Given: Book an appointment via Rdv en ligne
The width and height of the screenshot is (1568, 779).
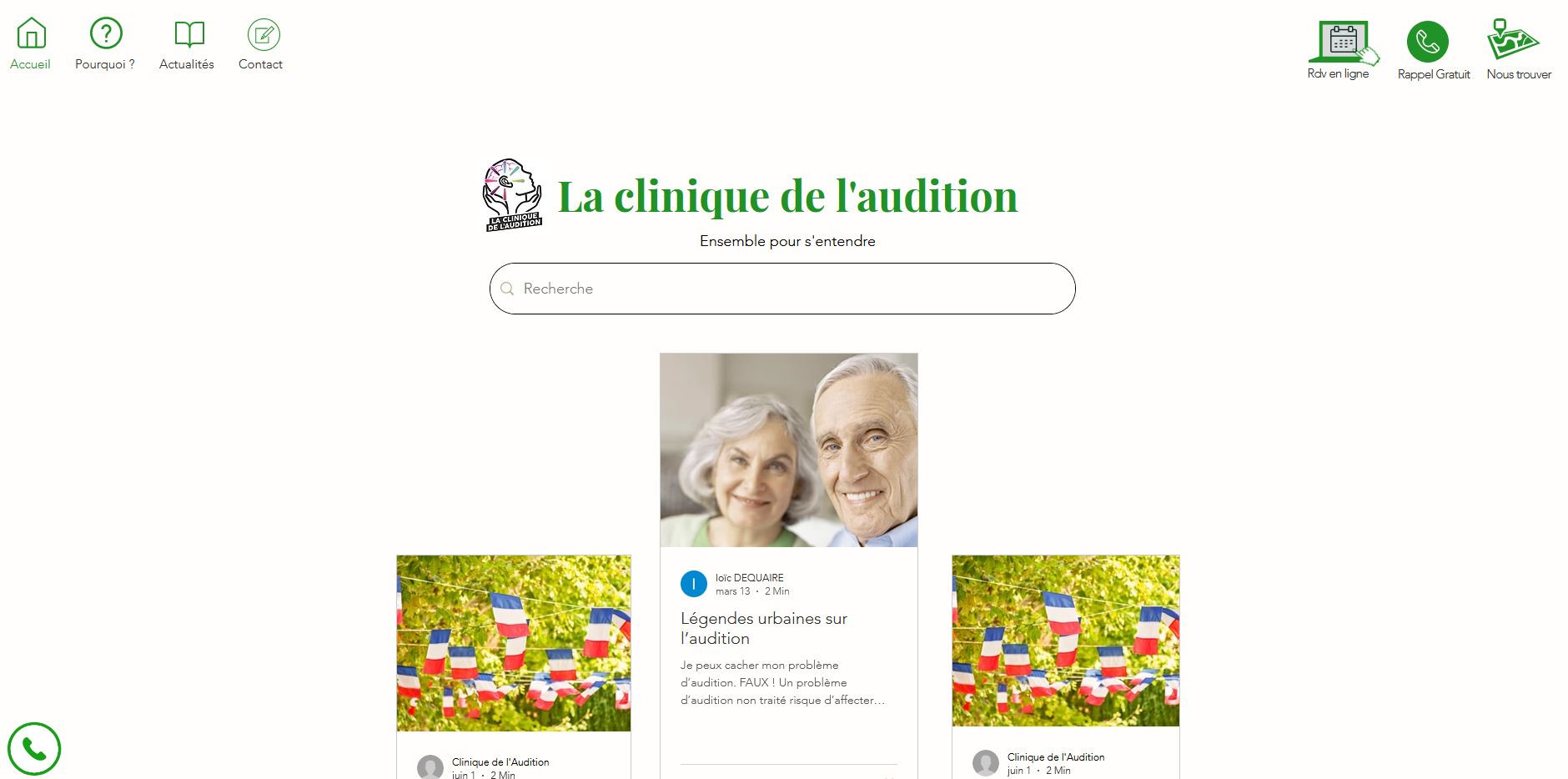Looking at the screenshot, I should (x=1340, y=50).
